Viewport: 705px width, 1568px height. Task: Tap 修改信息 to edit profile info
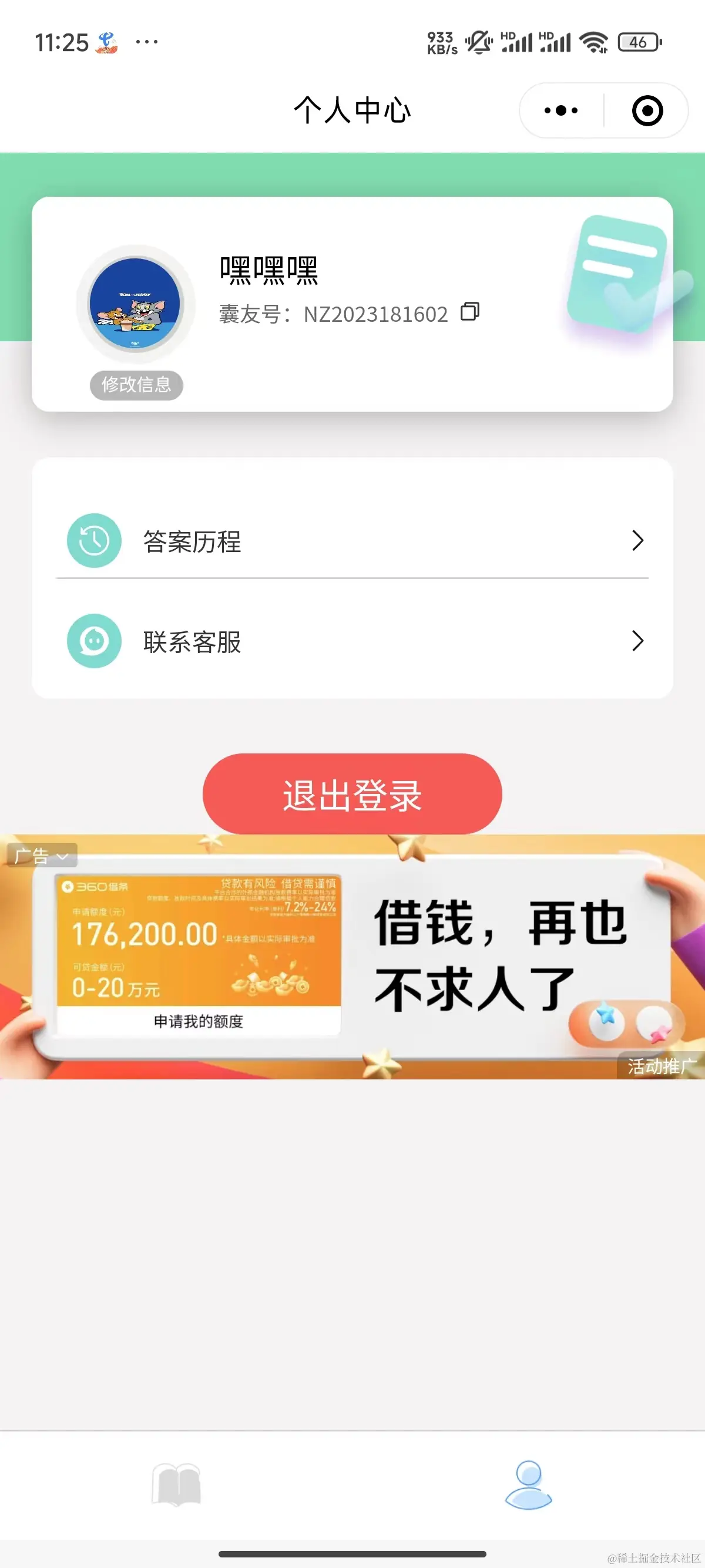tap(136, 385)
